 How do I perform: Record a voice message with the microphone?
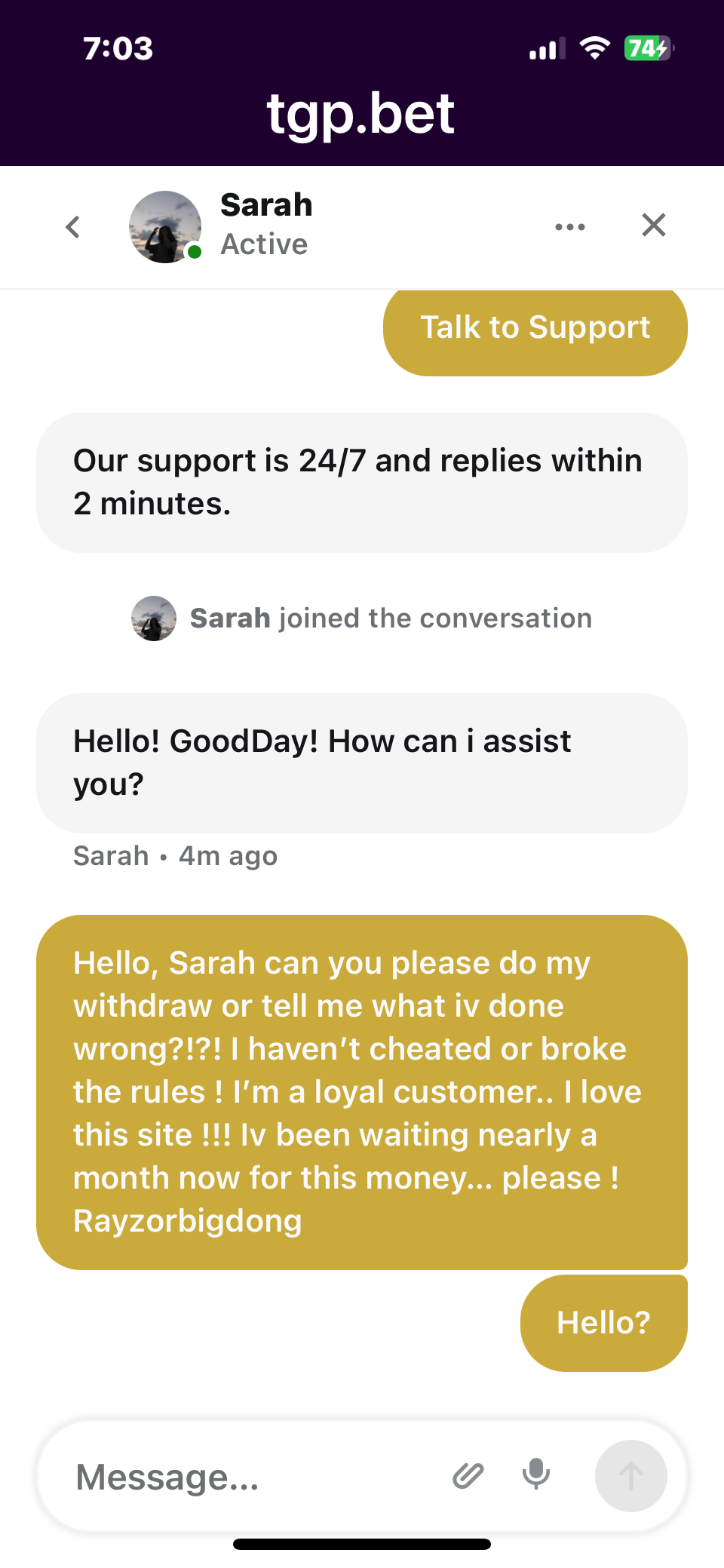(536, 1474)
